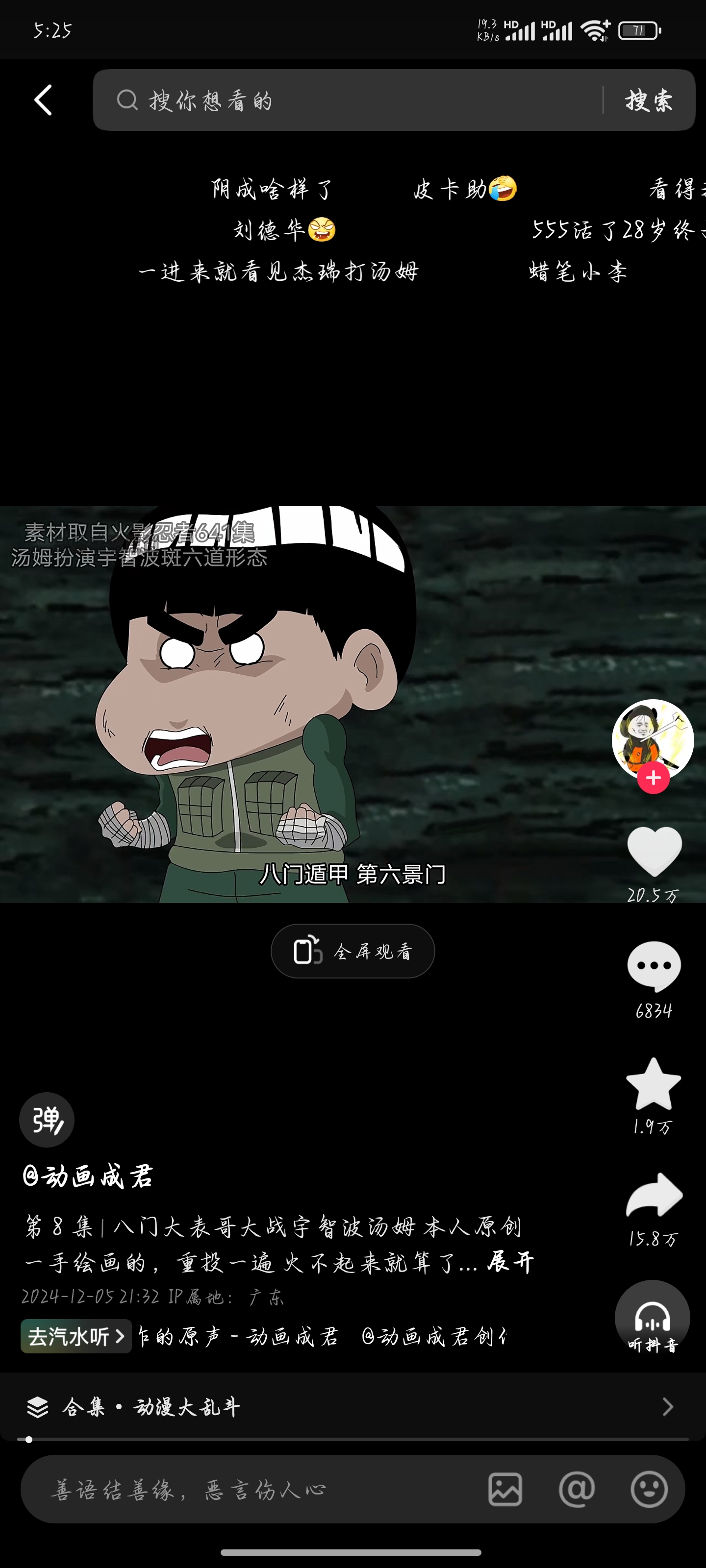This screenshot has width=706, height=1568.
Task: Share the video using the arrow icon
Action: pyautogui.click(x=654, y=1195)
